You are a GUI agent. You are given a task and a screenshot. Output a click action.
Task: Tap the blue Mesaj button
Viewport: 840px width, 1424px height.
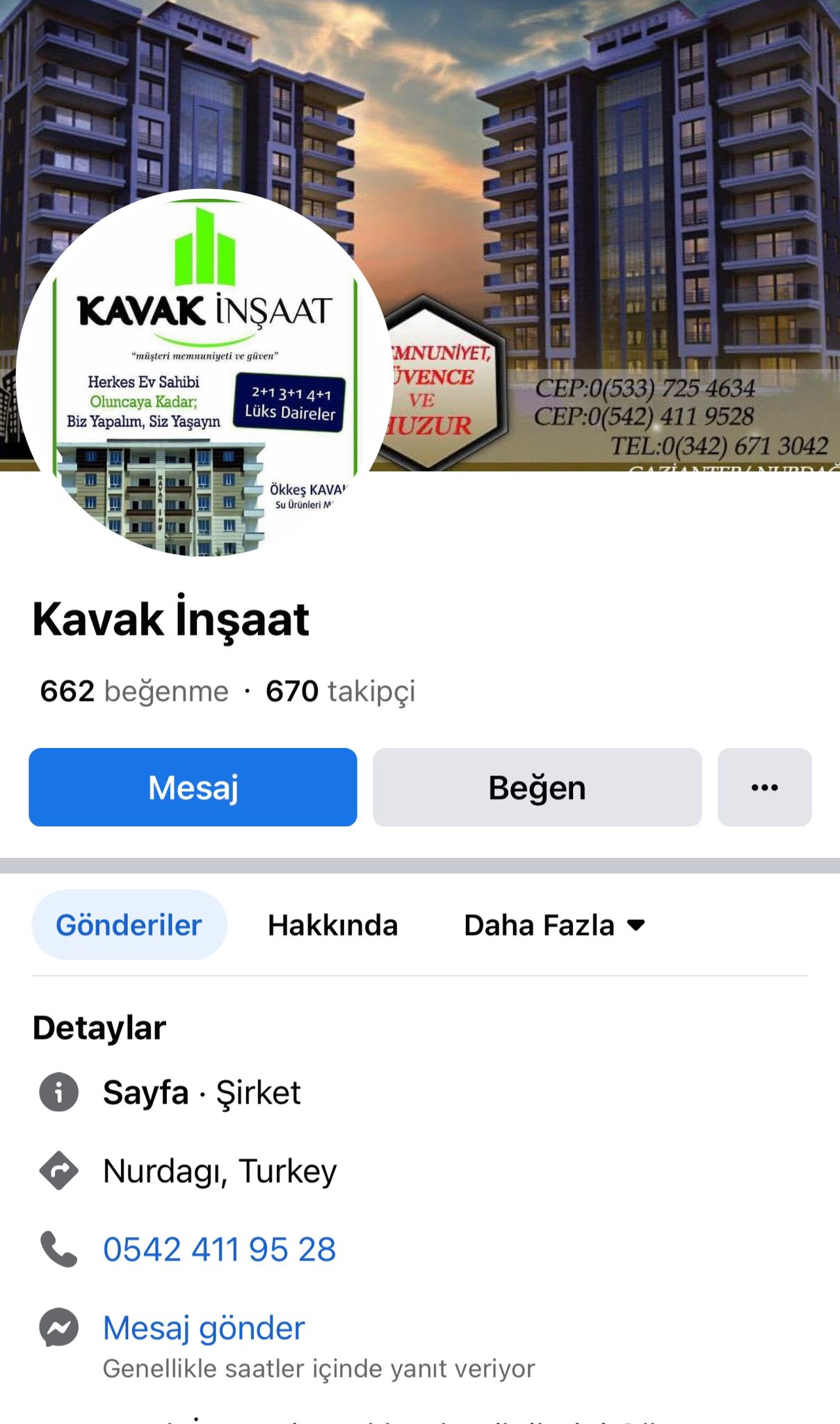coord(193,787)
